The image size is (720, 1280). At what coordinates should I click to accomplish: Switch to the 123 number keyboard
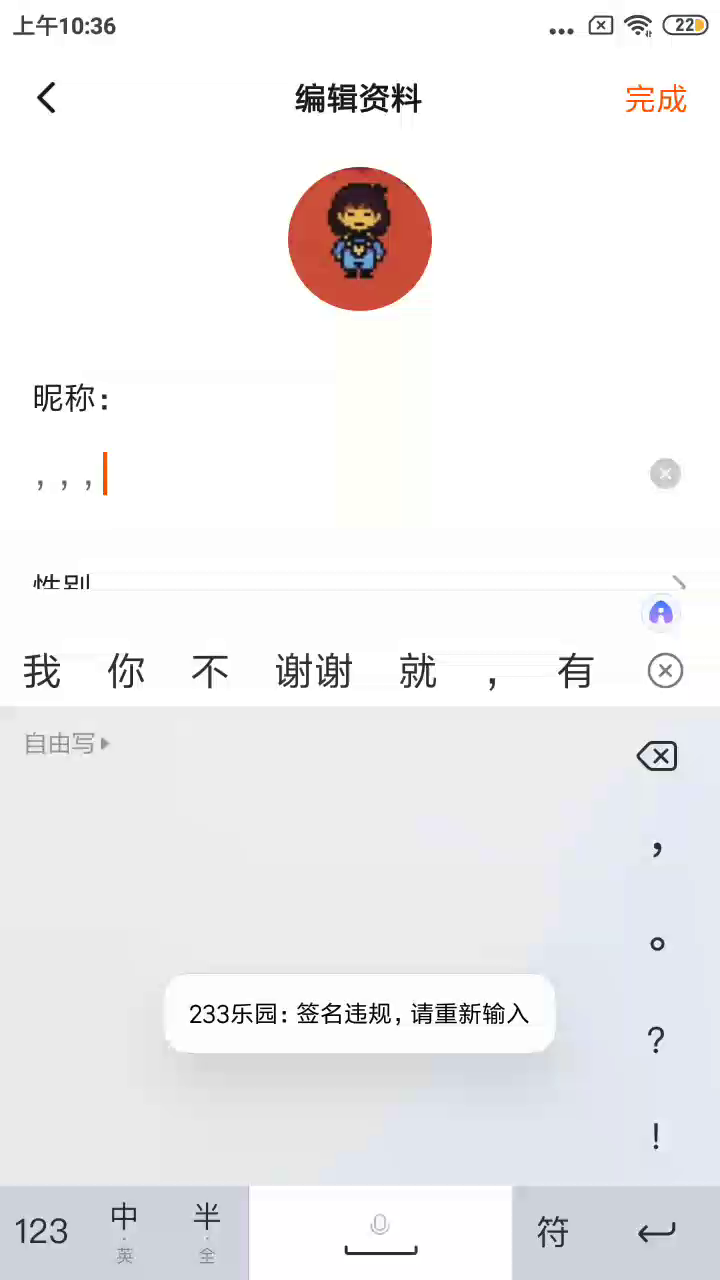pos(41,1232)
